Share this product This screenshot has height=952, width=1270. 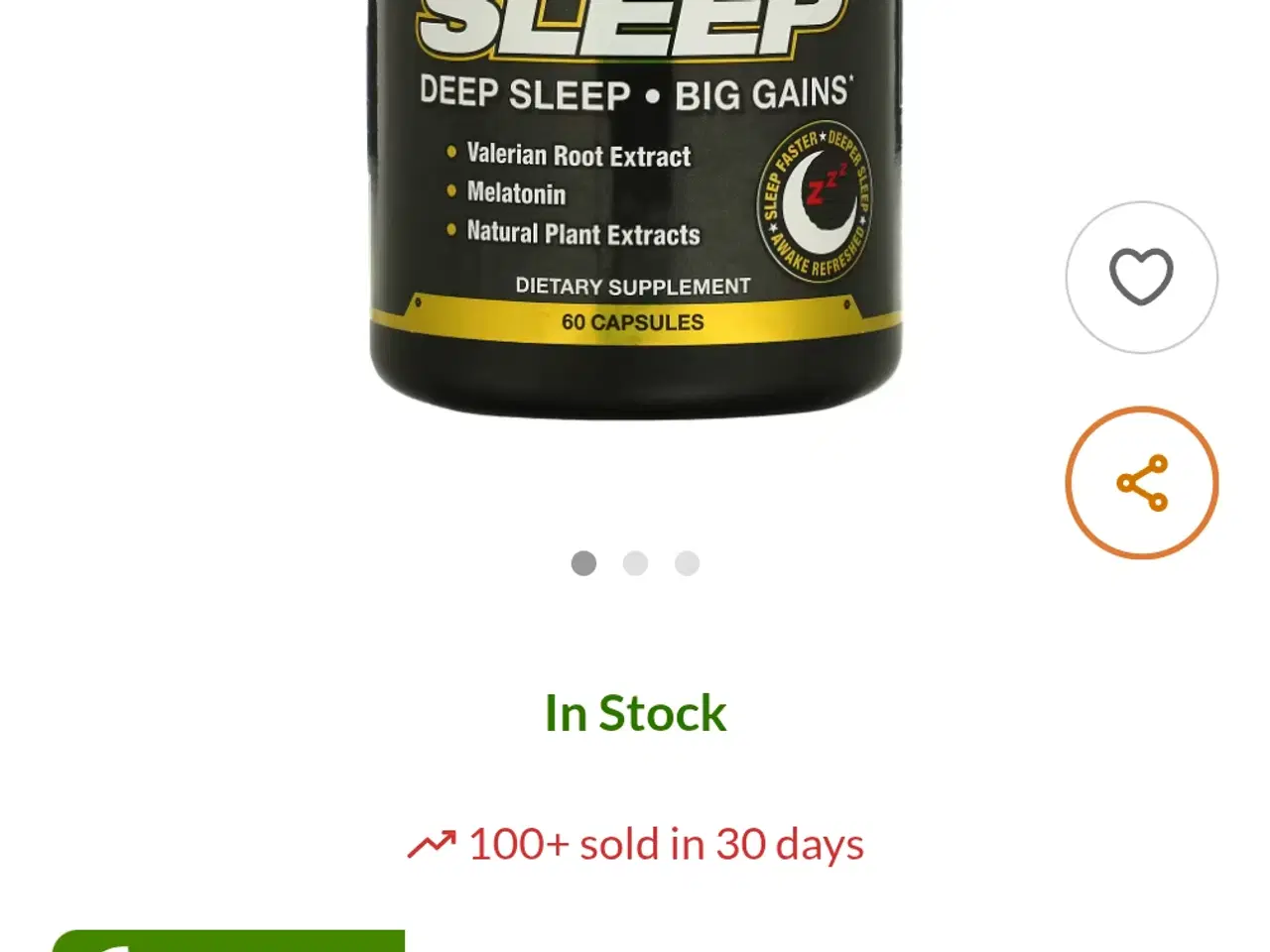(x=1141, y=483)
